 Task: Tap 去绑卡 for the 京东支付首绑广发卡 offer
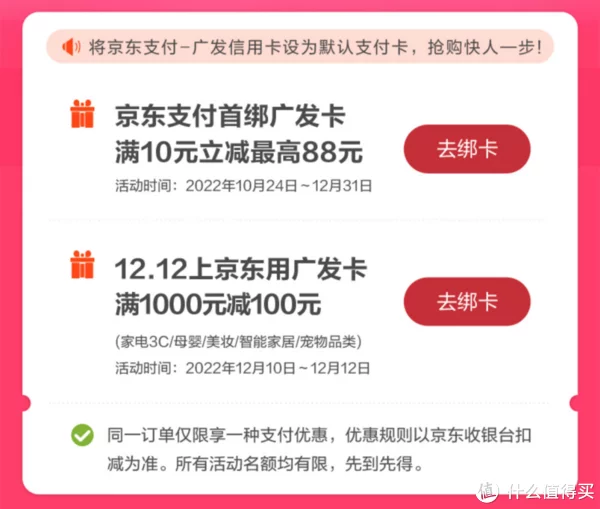point(467,151)
